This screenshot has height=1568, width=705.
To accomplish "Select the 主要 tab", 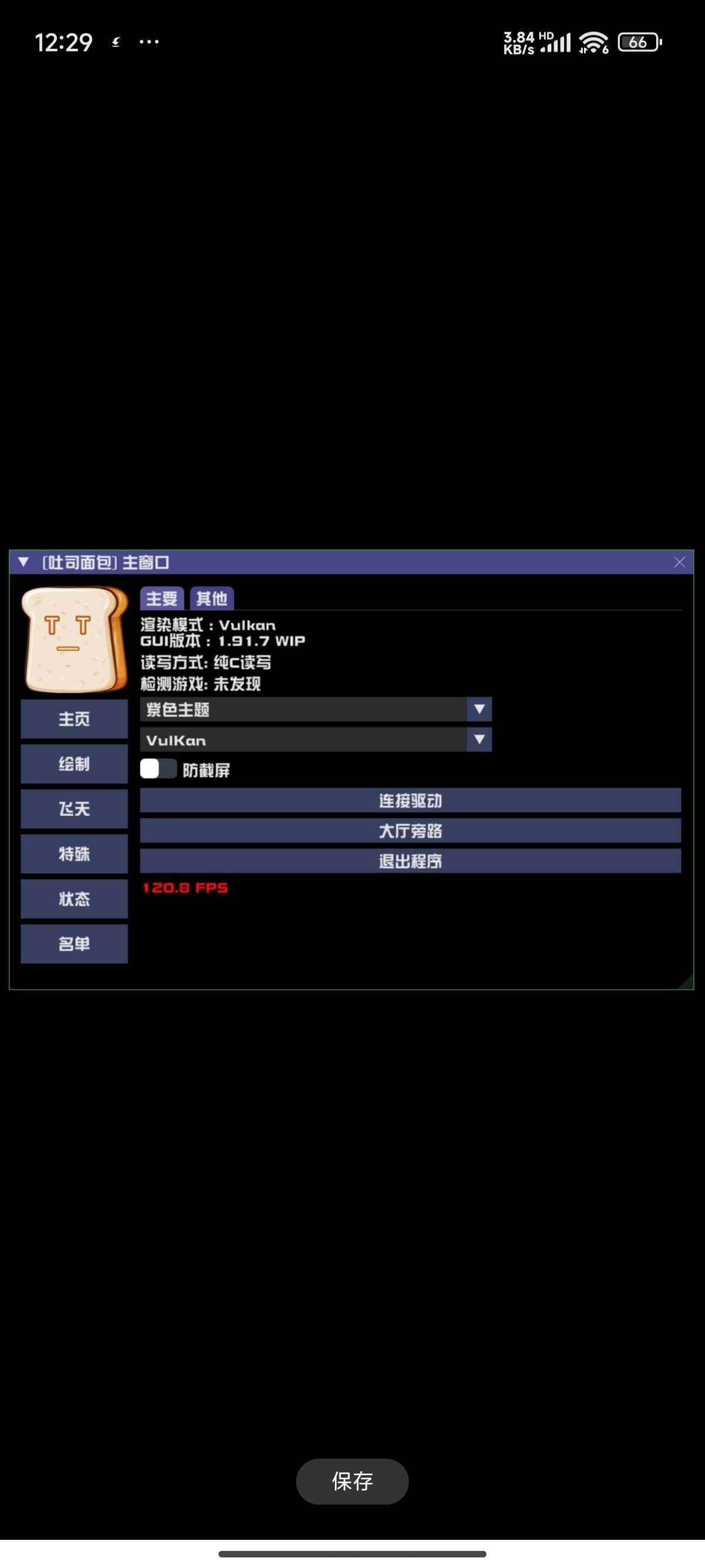I will pyautogui.click(x=162, y=598).
